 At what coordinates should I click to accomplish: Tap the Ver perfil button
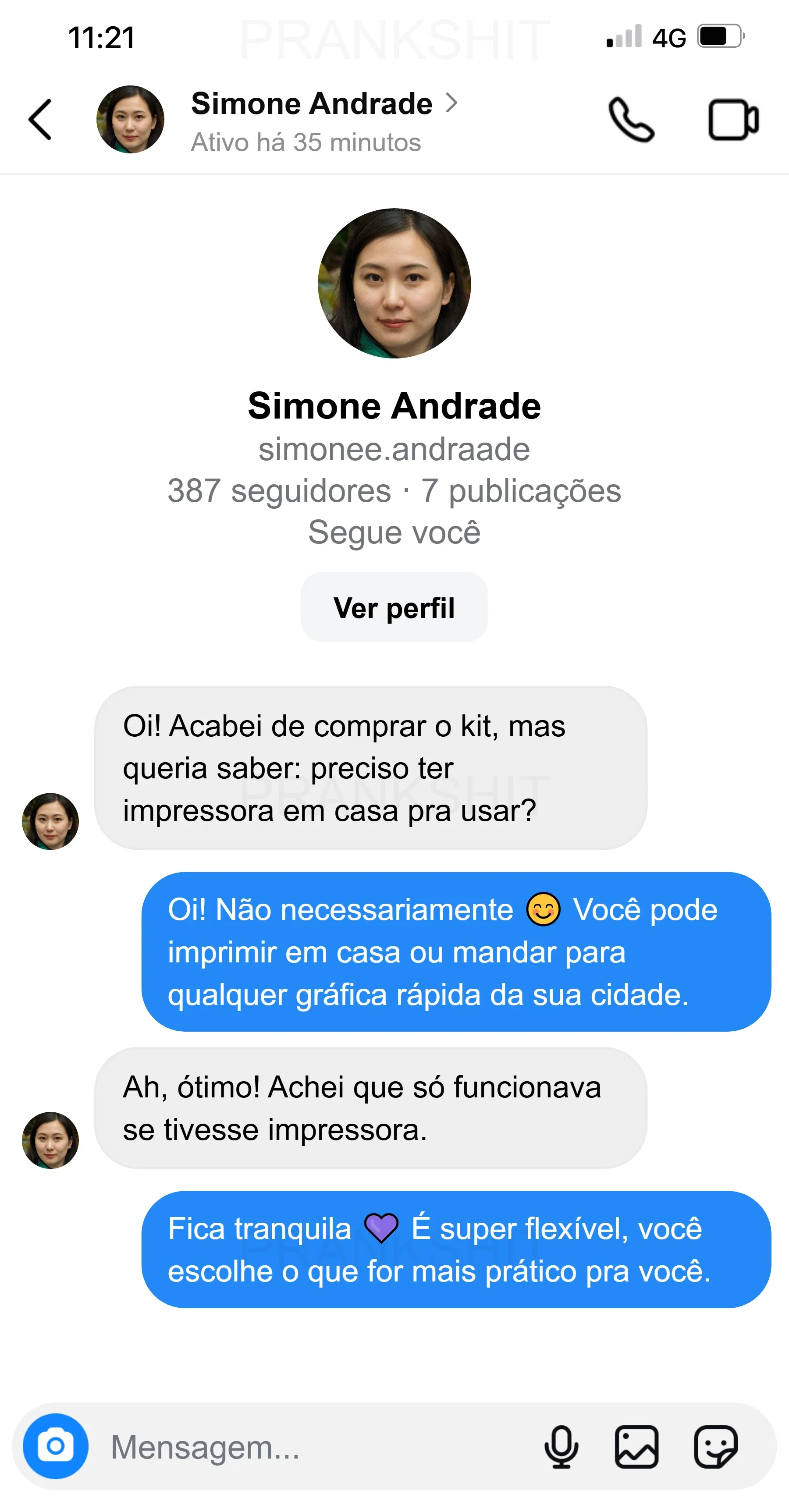(x=394, y=607)
